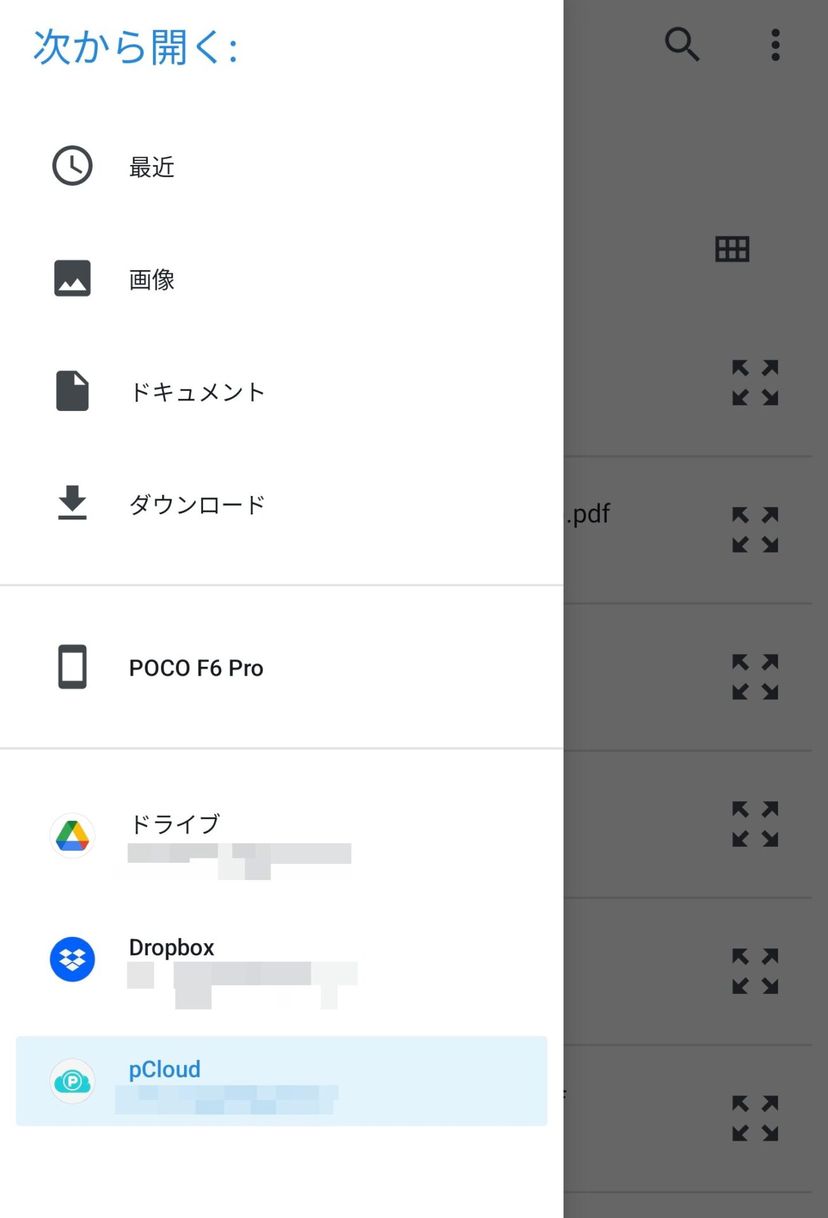Screen dimensions: 828x1218
Task: Select 画像 (Images) in the drawer
Action: coord(152,279)
